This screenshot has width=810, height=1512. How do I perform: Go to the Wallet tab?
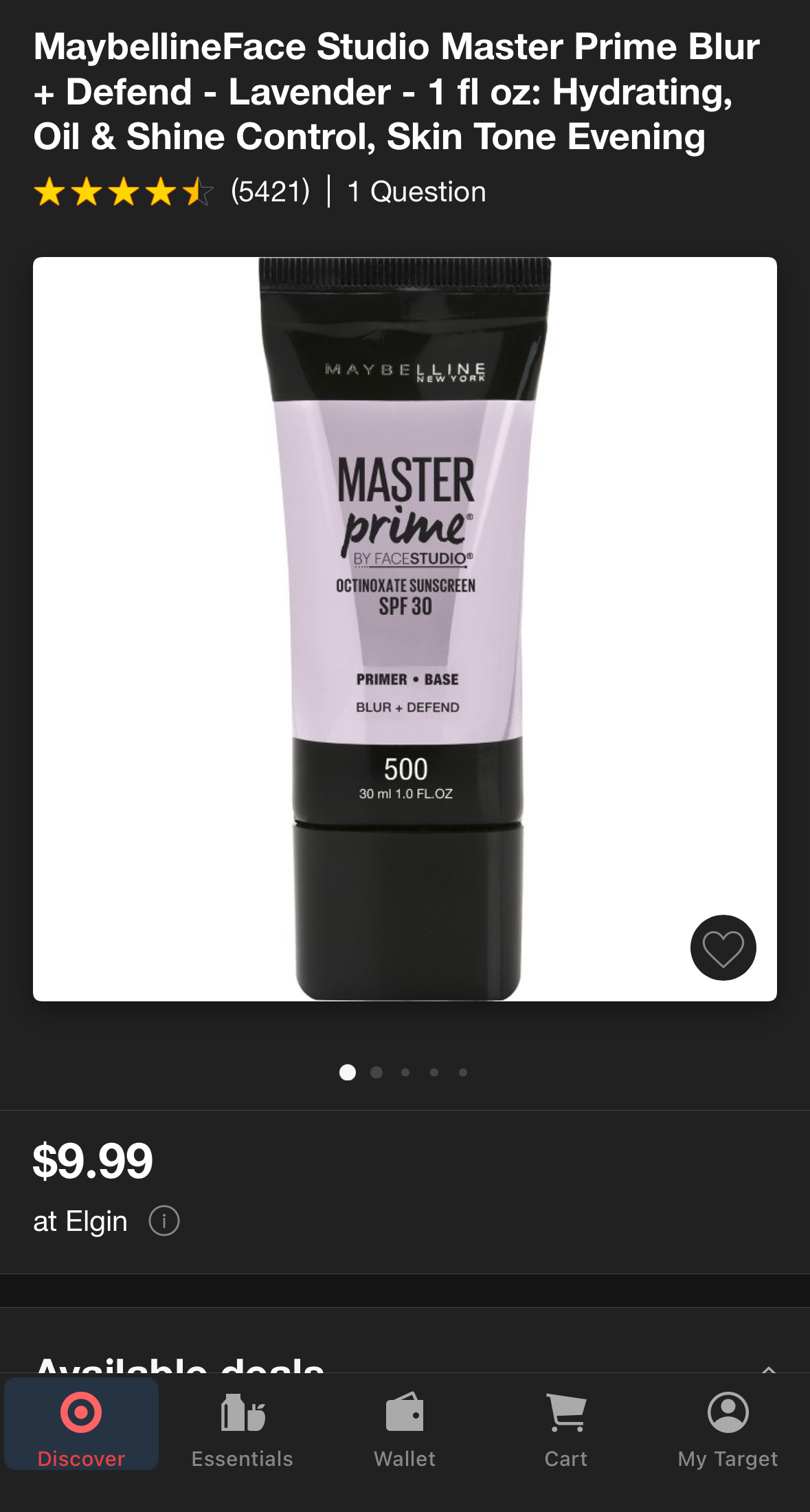coord(405,1427)
